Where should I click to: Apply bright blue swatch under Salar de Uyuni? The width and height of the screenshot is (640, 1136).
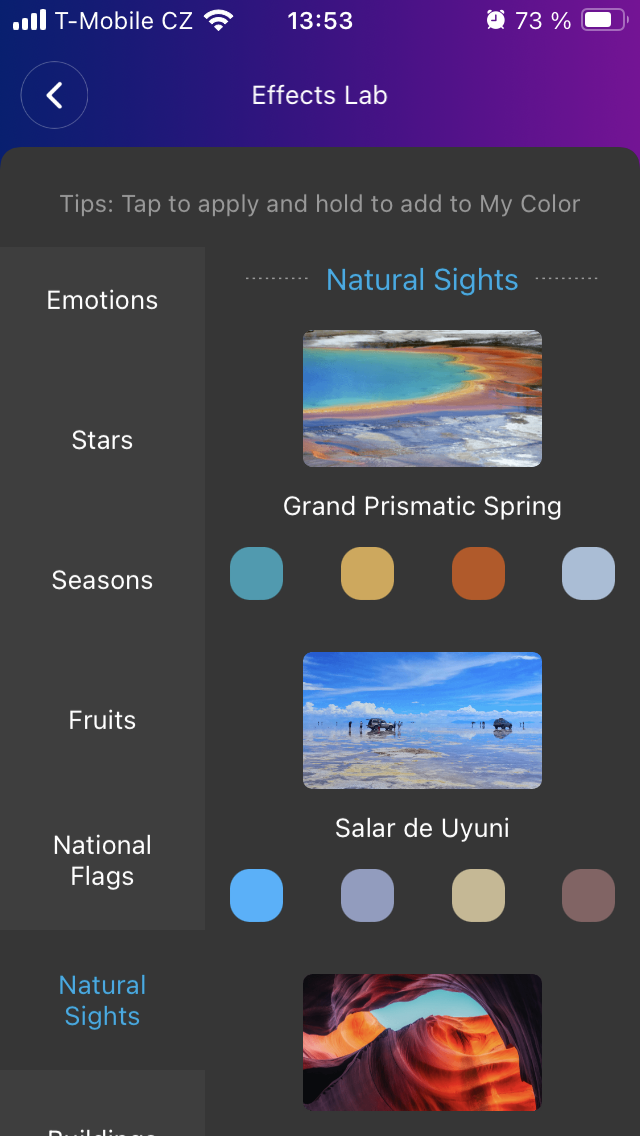click(x=256, y=895)
